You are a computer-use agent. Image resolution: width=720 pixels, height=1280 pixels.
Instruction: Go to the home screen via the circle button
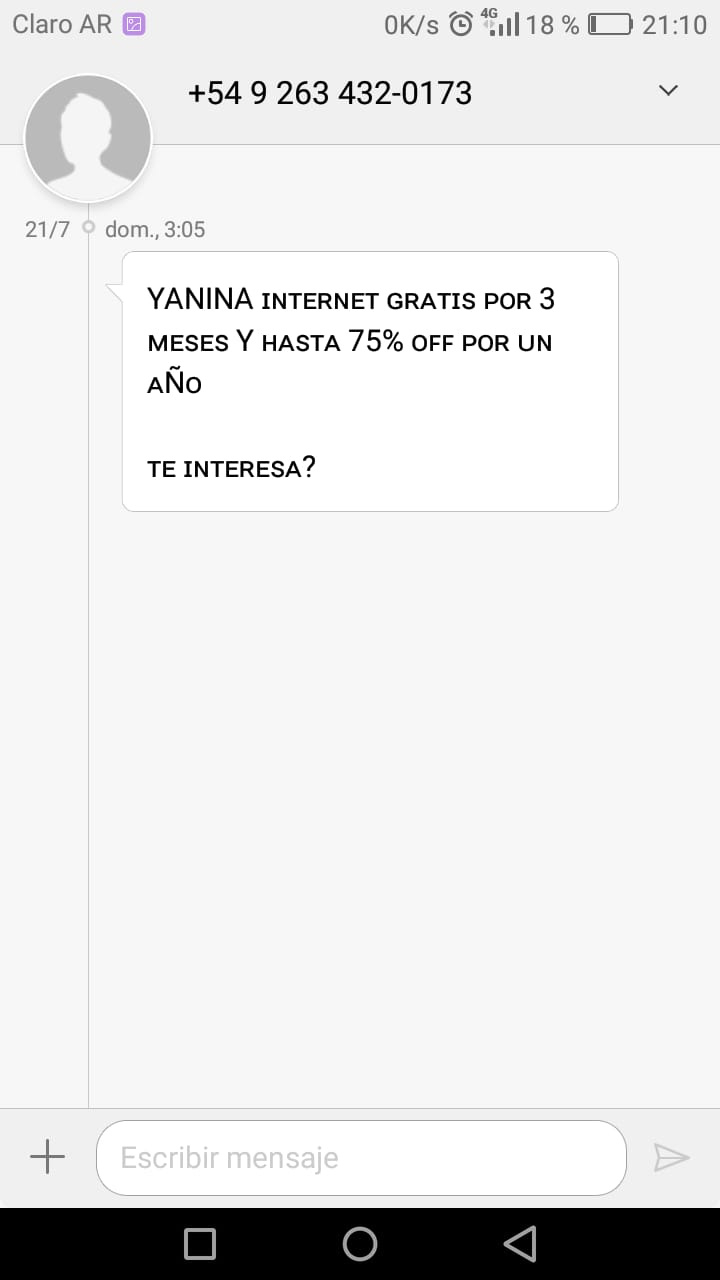point(360,1243)
